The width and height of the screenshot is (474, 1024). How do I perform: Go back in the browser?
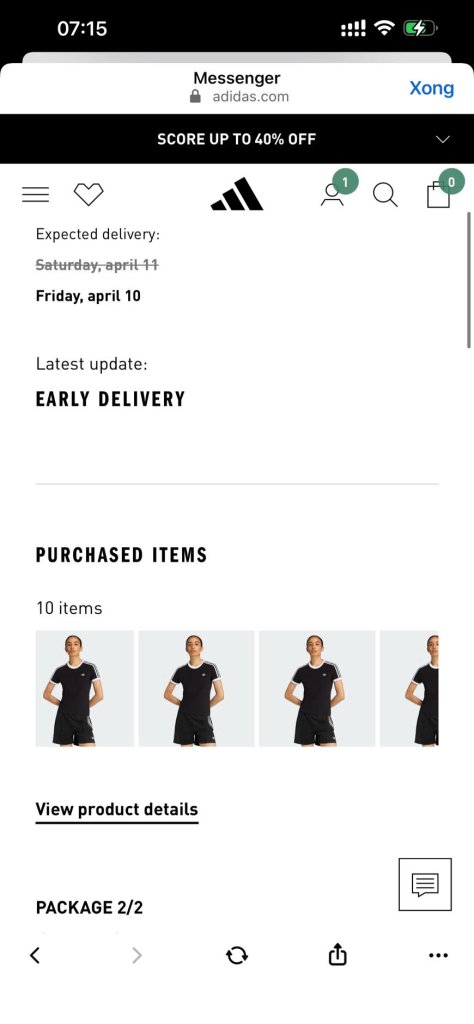[x=35, y=955]
